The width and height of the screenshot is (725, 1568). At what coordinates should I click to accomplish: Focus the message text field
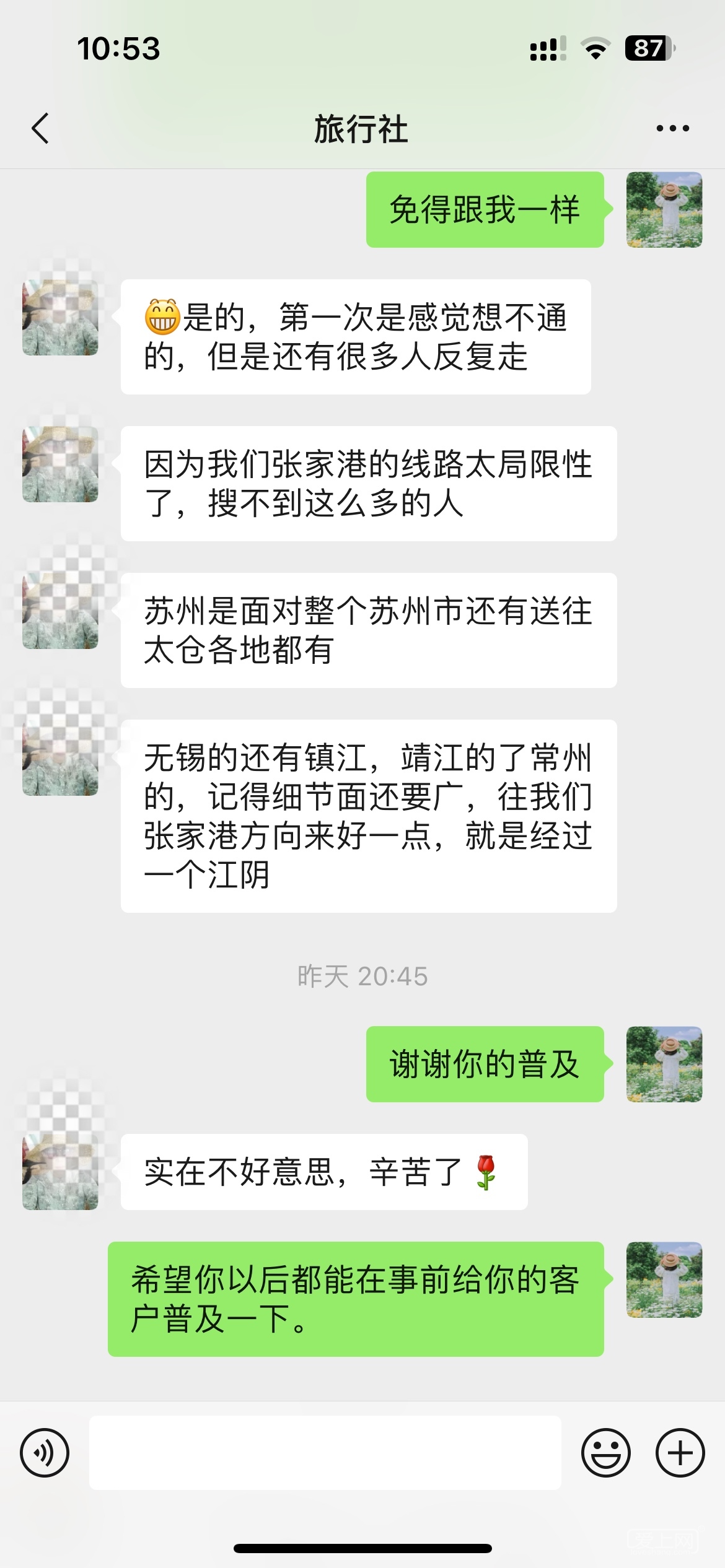325,1452
